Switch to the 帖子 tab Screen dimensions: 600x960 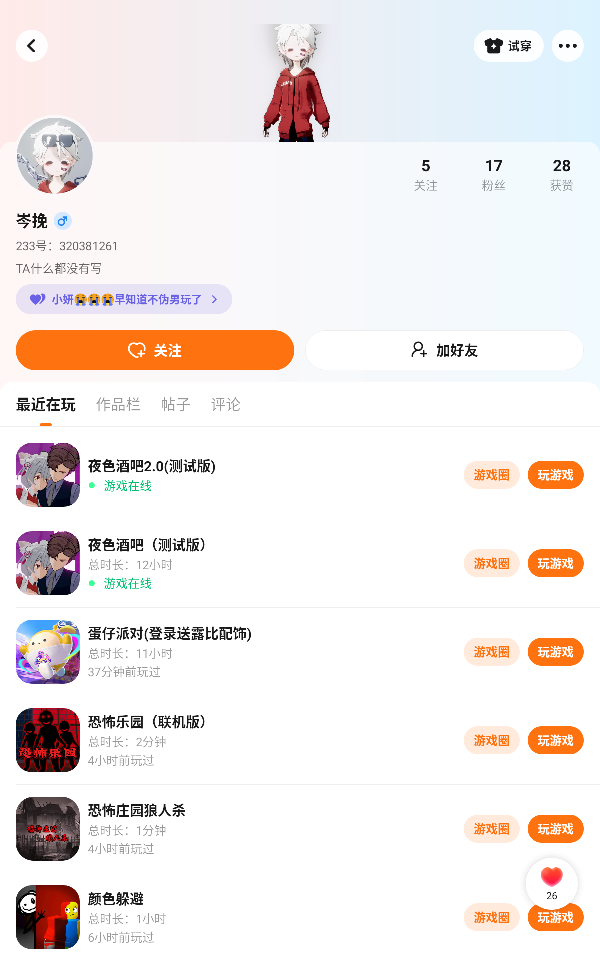pyautogui.click(x=176, y=405)
